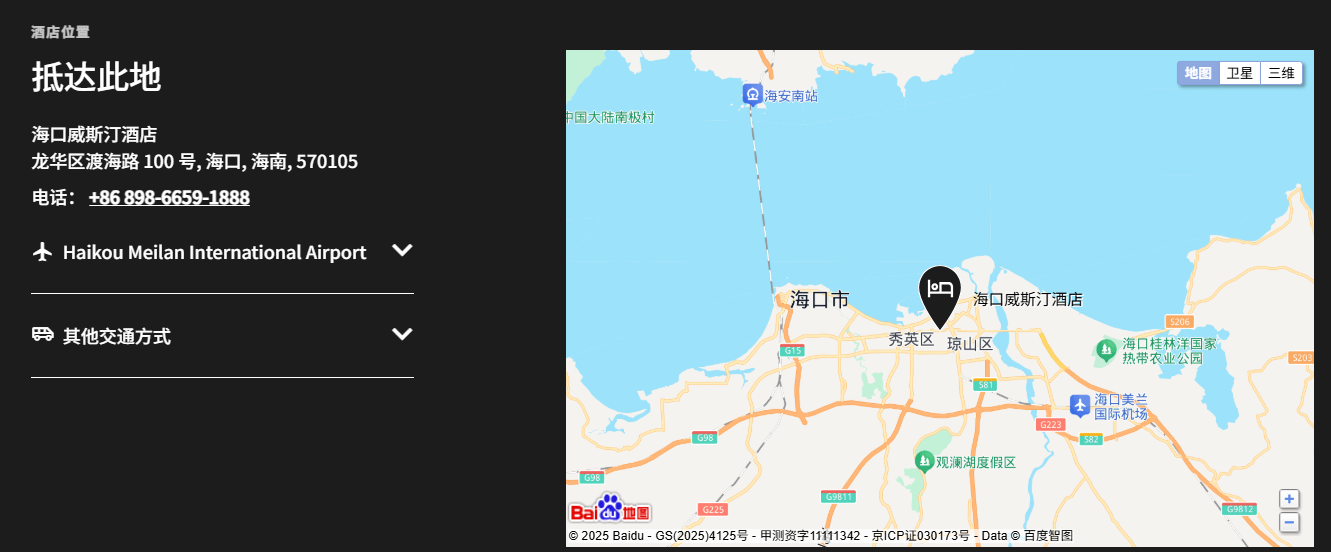The width and height of the screenshot is (1331, 552).
Task: Switch to the 卫星 satellite view
Action: (x=1240, y=73)
